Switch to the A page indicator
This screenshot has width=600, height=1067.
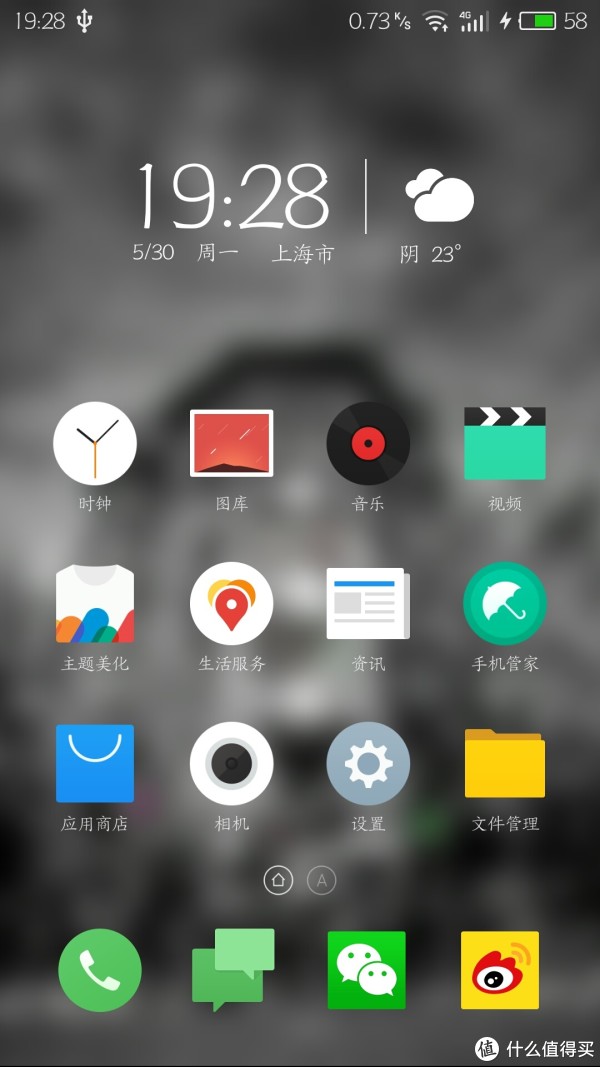click(321, 880)
